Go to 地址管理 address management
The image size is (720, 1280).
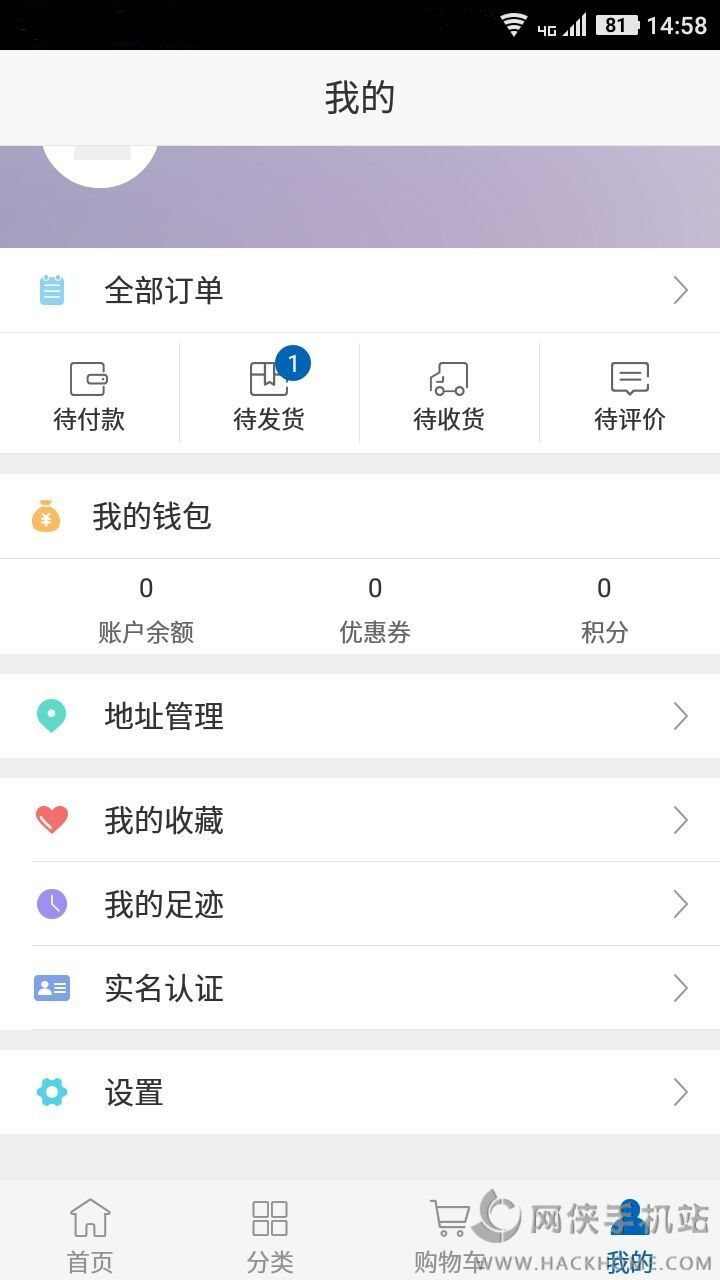click(360, 716)
